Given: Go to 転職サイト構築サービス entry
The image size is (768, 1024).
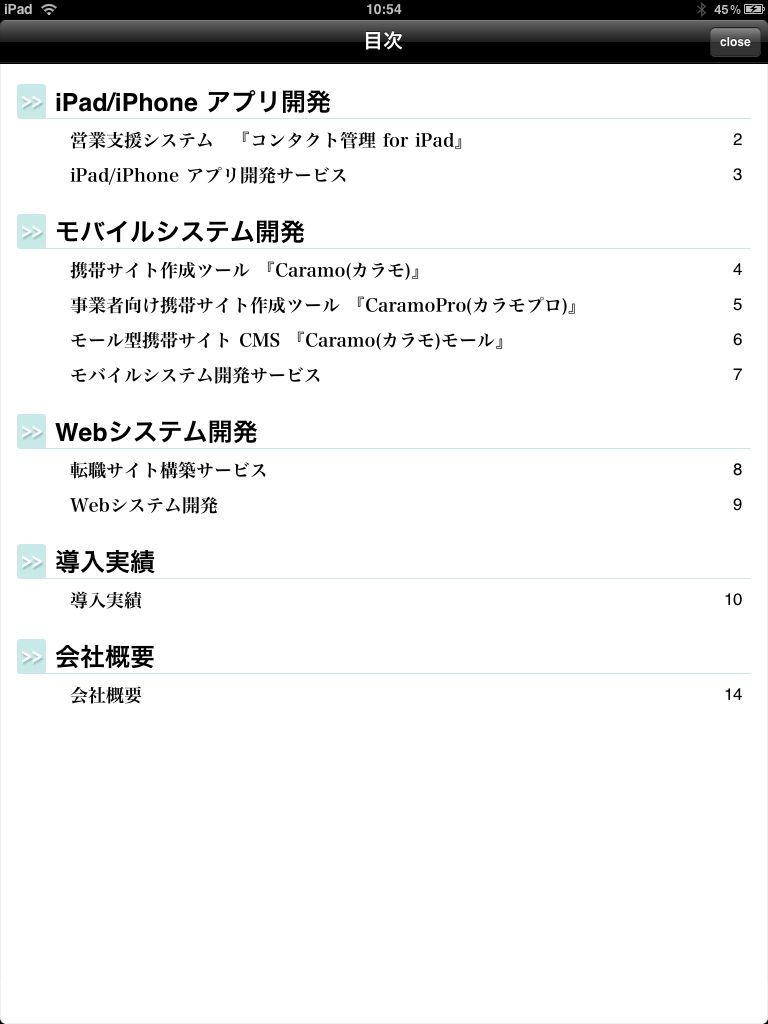Looking at the screenshot, I should pos(169,470).
